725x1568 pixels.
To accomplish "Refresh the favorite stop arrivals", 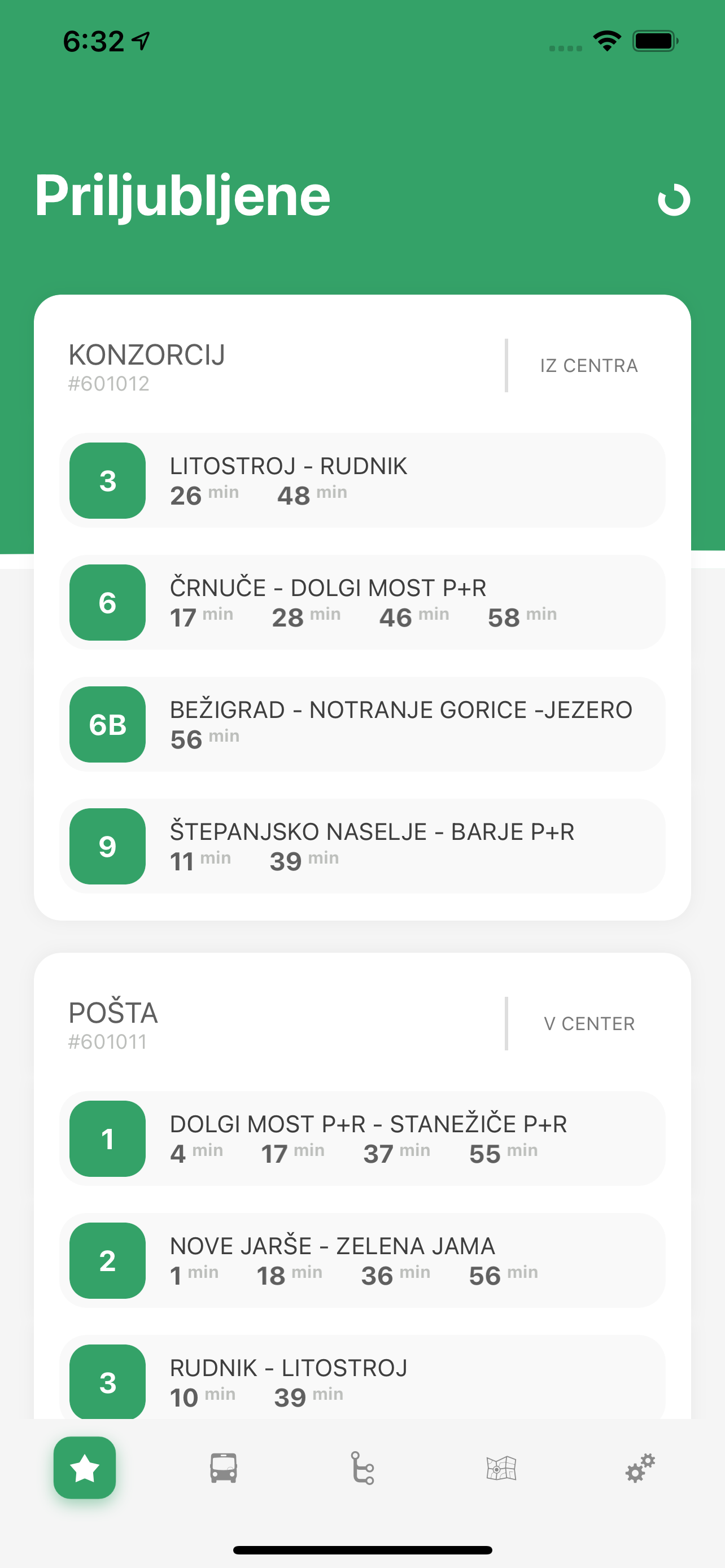I will tap(672, 201).
